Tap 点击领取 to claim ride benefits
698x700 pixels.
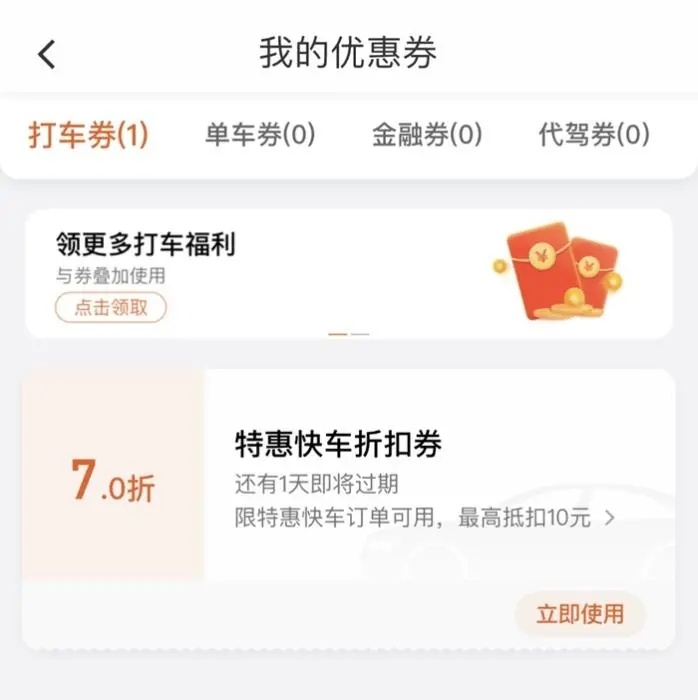click(110, 308)
